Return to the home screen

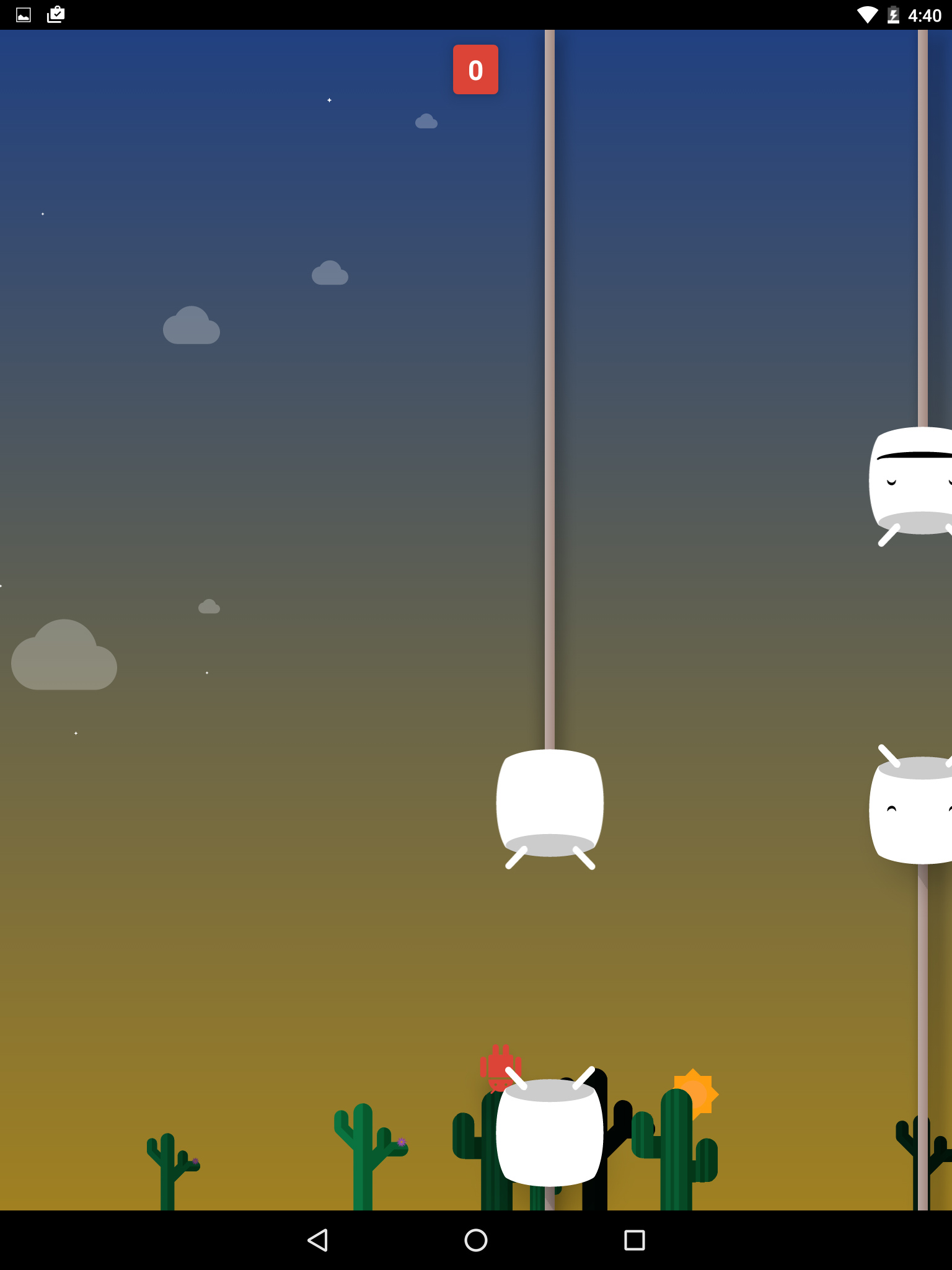coord(476,1240)
